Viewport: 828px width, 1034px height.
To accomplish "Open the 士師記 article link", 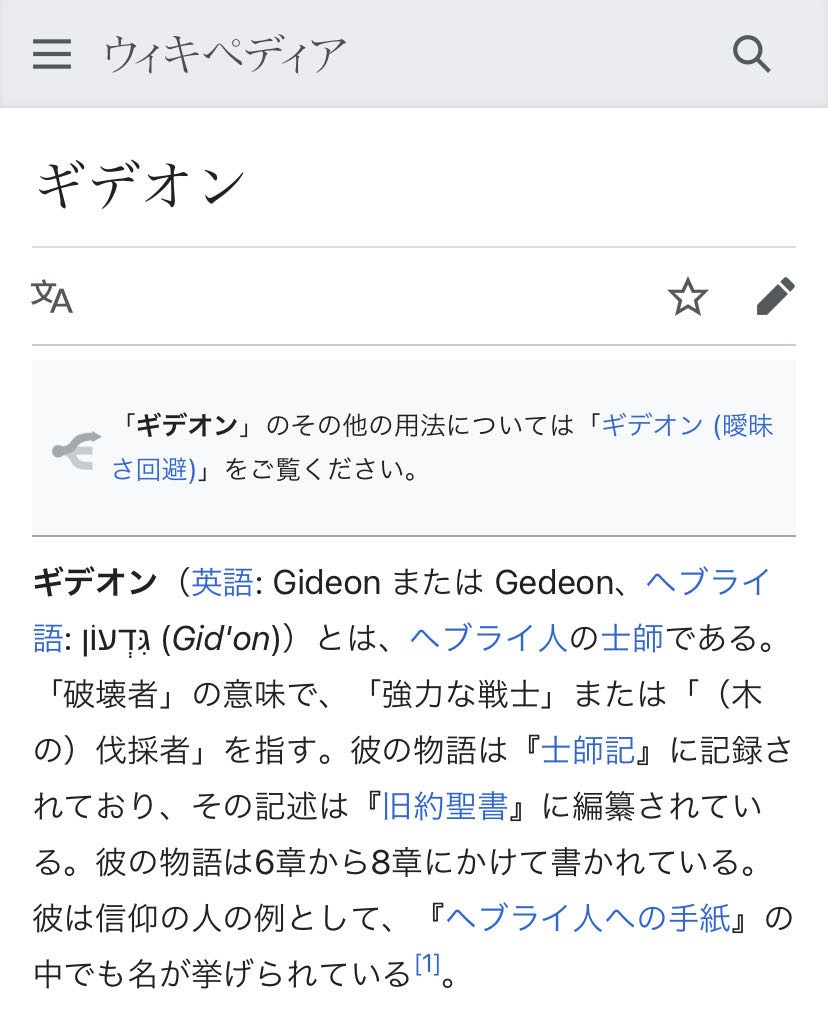I will tap(588, 751).
